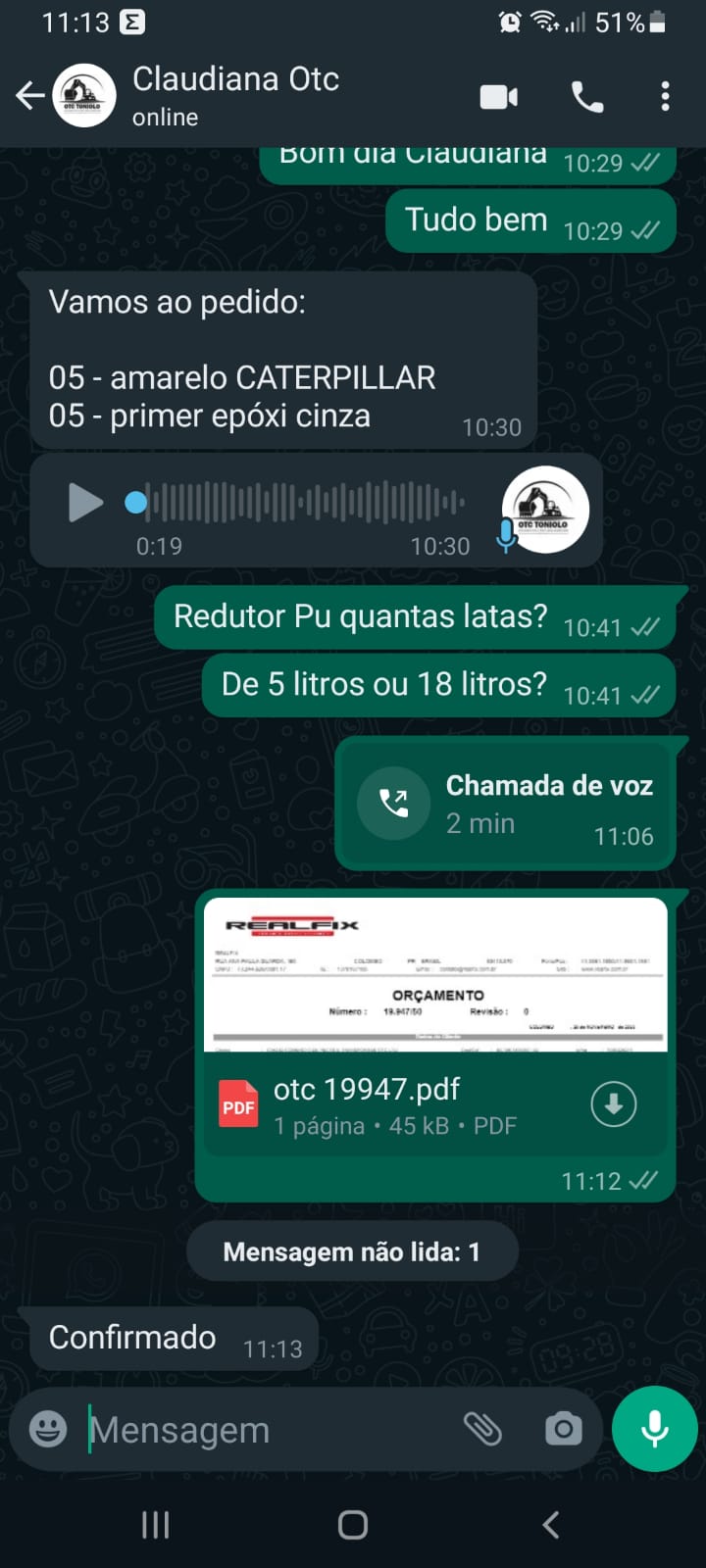Open the camera from the message bar
Screen dimensions: 706x1568
pyautogui.click(x=563, y=1429)
